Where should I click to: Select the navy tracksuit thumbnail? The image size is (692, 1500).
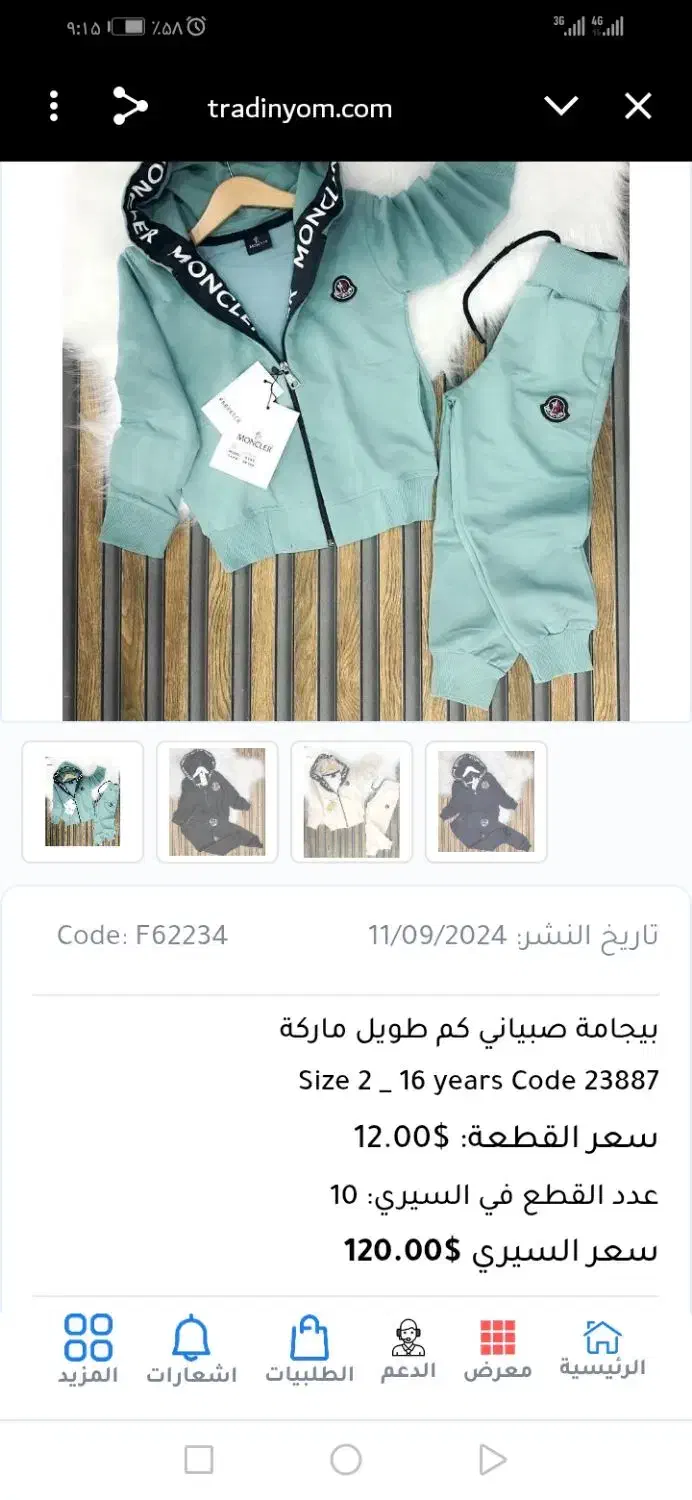coord(486,802)
